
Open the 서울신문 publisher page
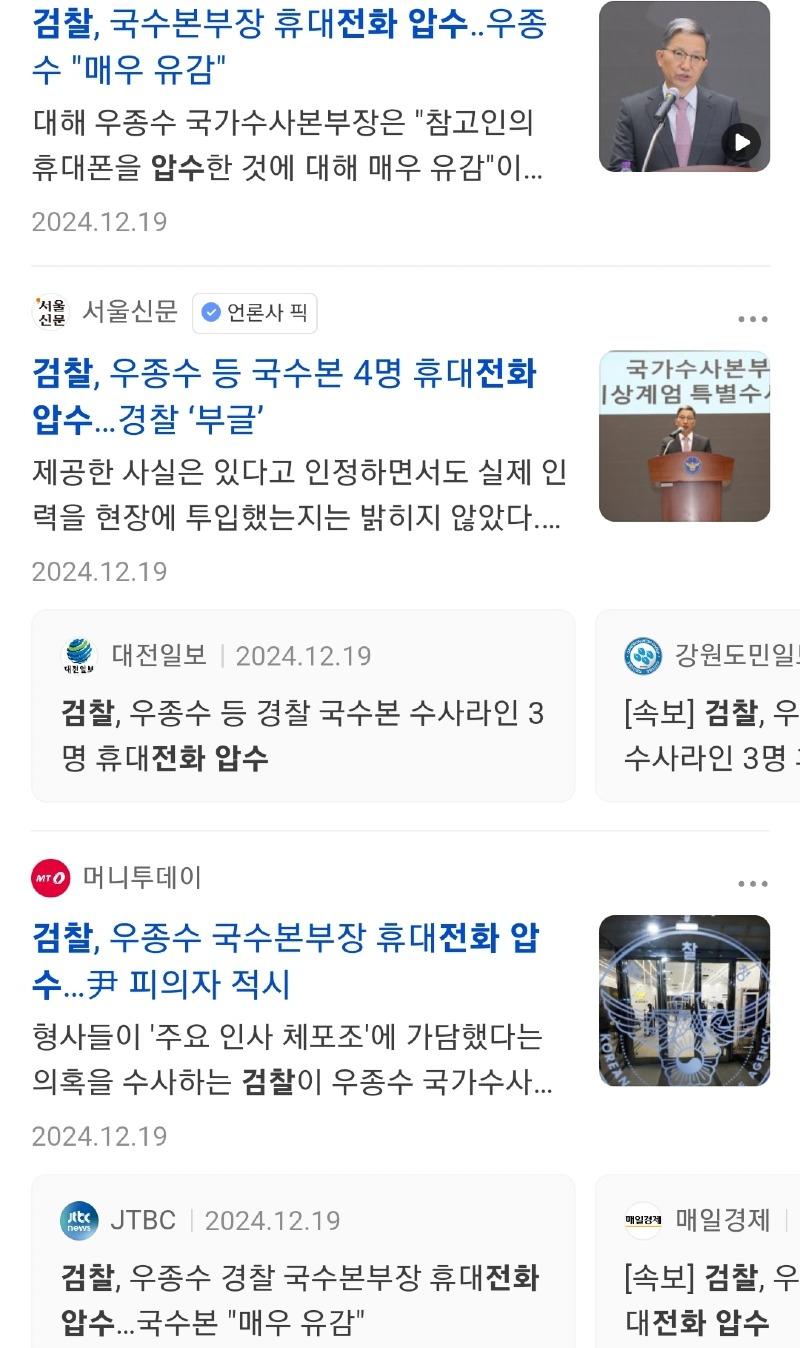[129, 312]
